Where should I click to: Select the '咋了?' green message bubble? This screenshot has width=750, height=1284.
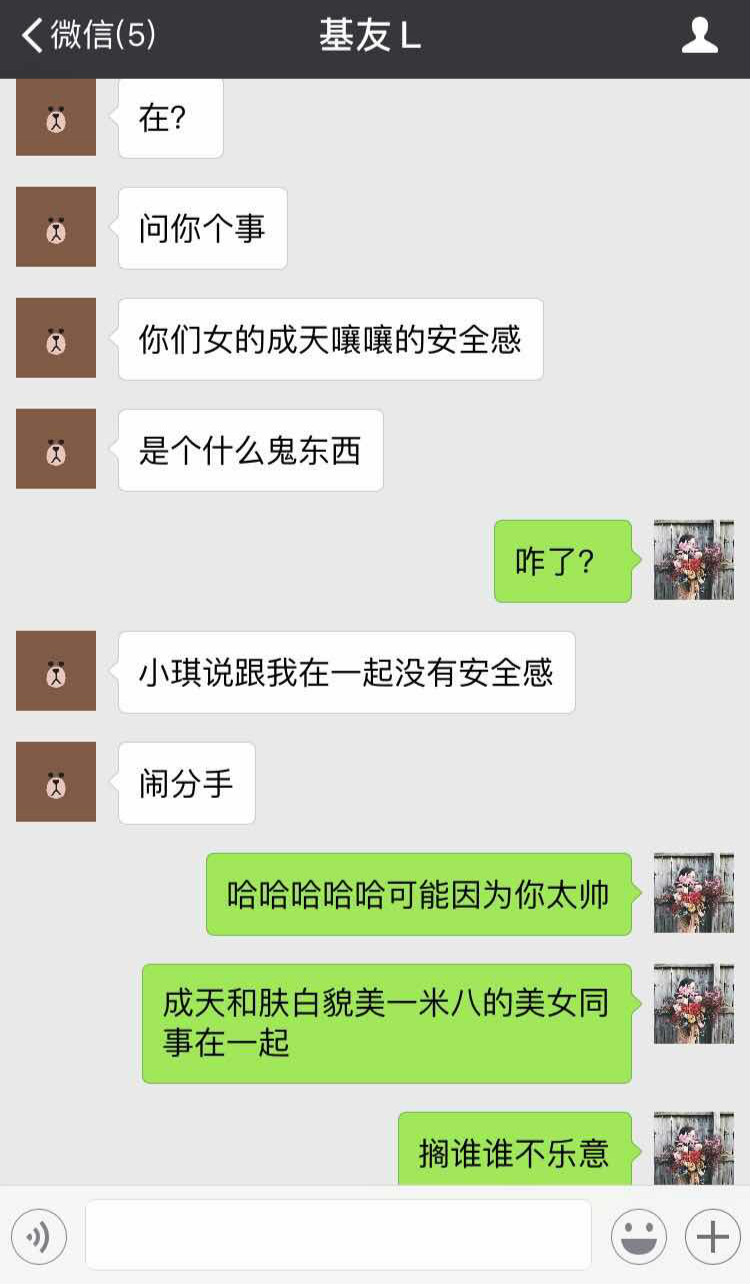[562, 562]
